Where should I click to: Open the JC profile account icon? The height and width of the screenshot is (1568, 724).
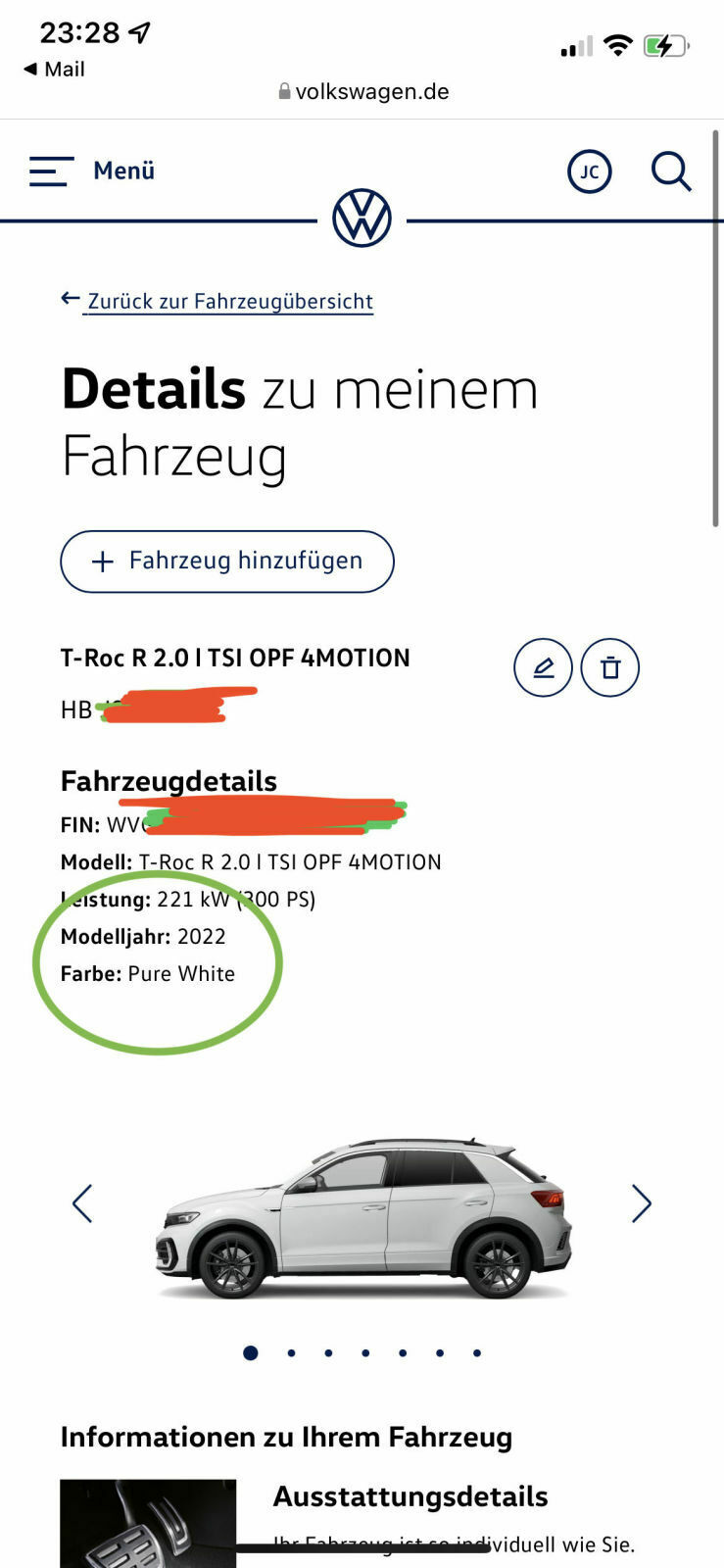coord(589,172)
